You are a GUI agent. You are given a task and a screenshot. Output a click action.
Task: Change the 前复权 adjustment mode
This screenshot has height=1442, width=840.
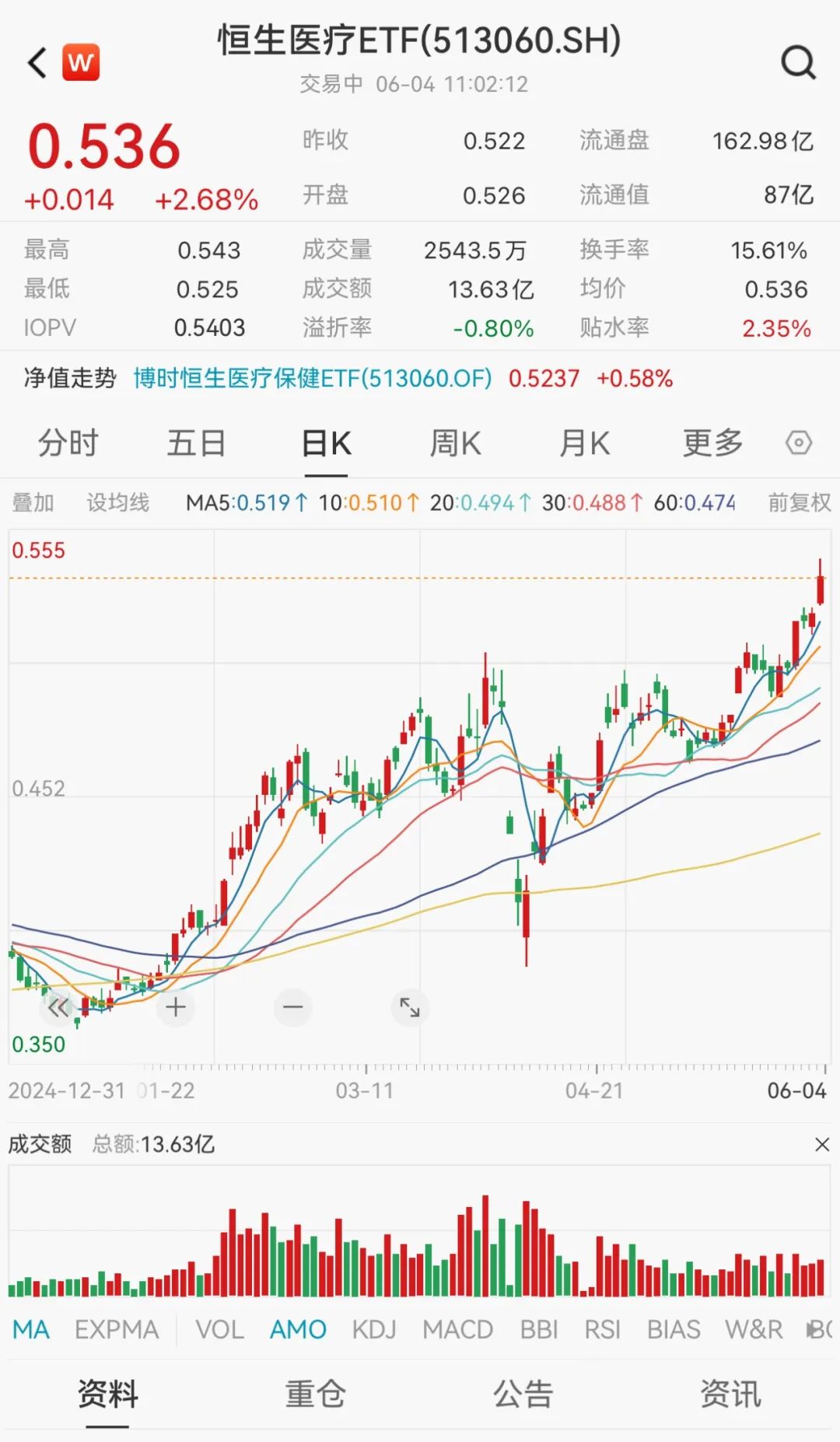click(x=800, y=503)
